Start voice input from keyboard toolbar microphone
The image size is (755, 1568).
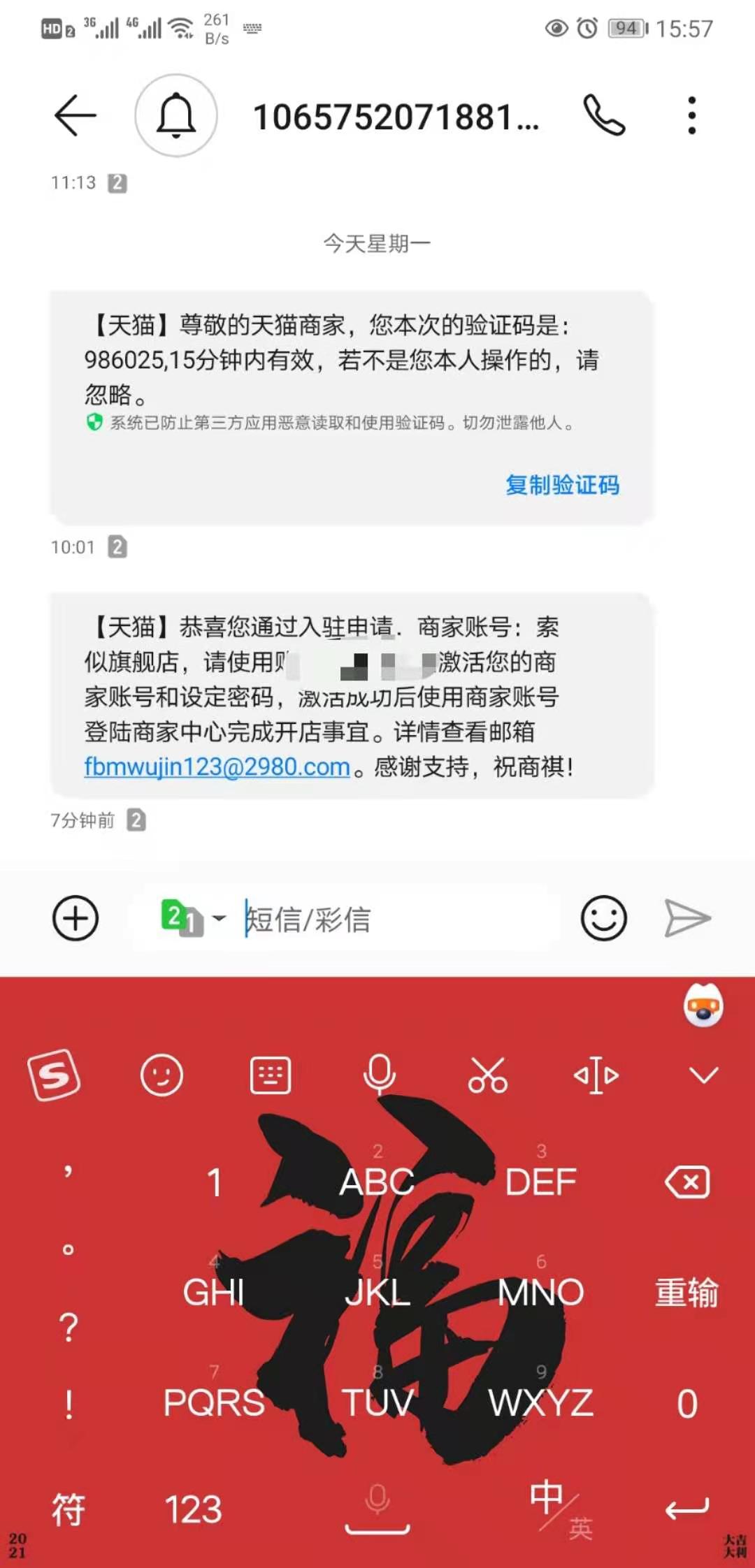pyautogui.click(x=380, y=1075)
